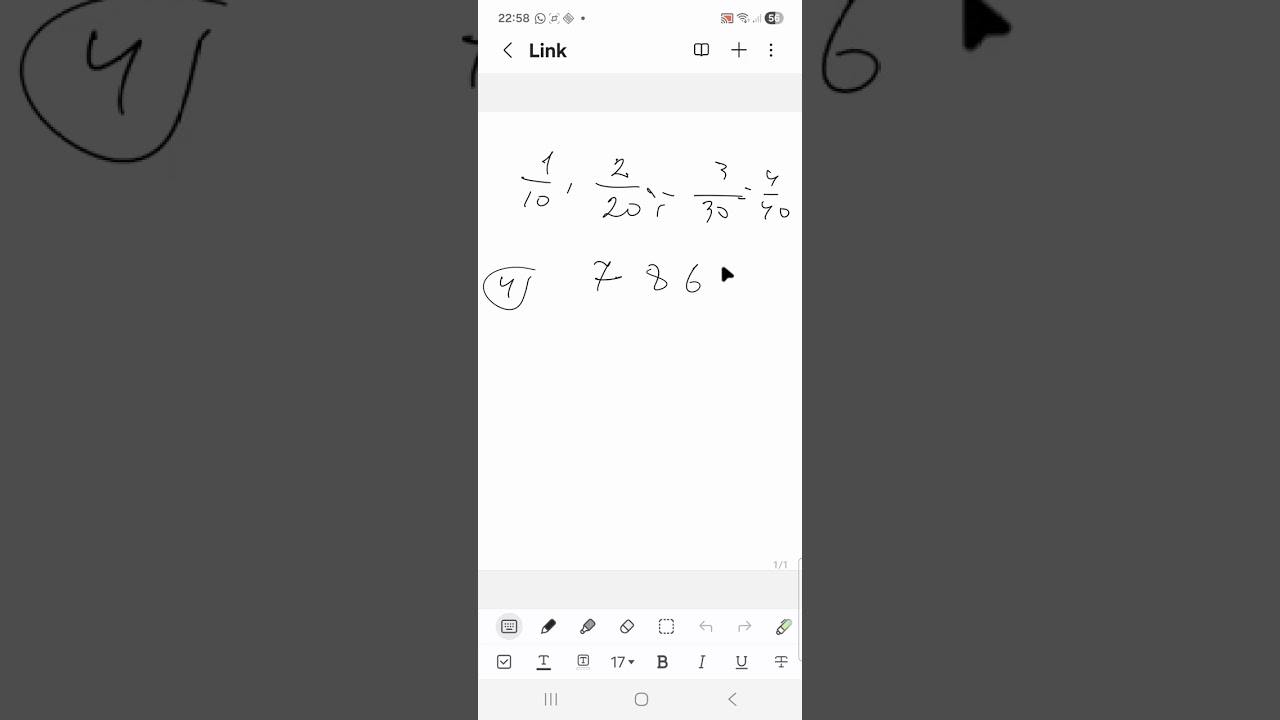Select the highlighter tool
The height and width of the screenshot is (720, 1280).
tap(587, 627)
